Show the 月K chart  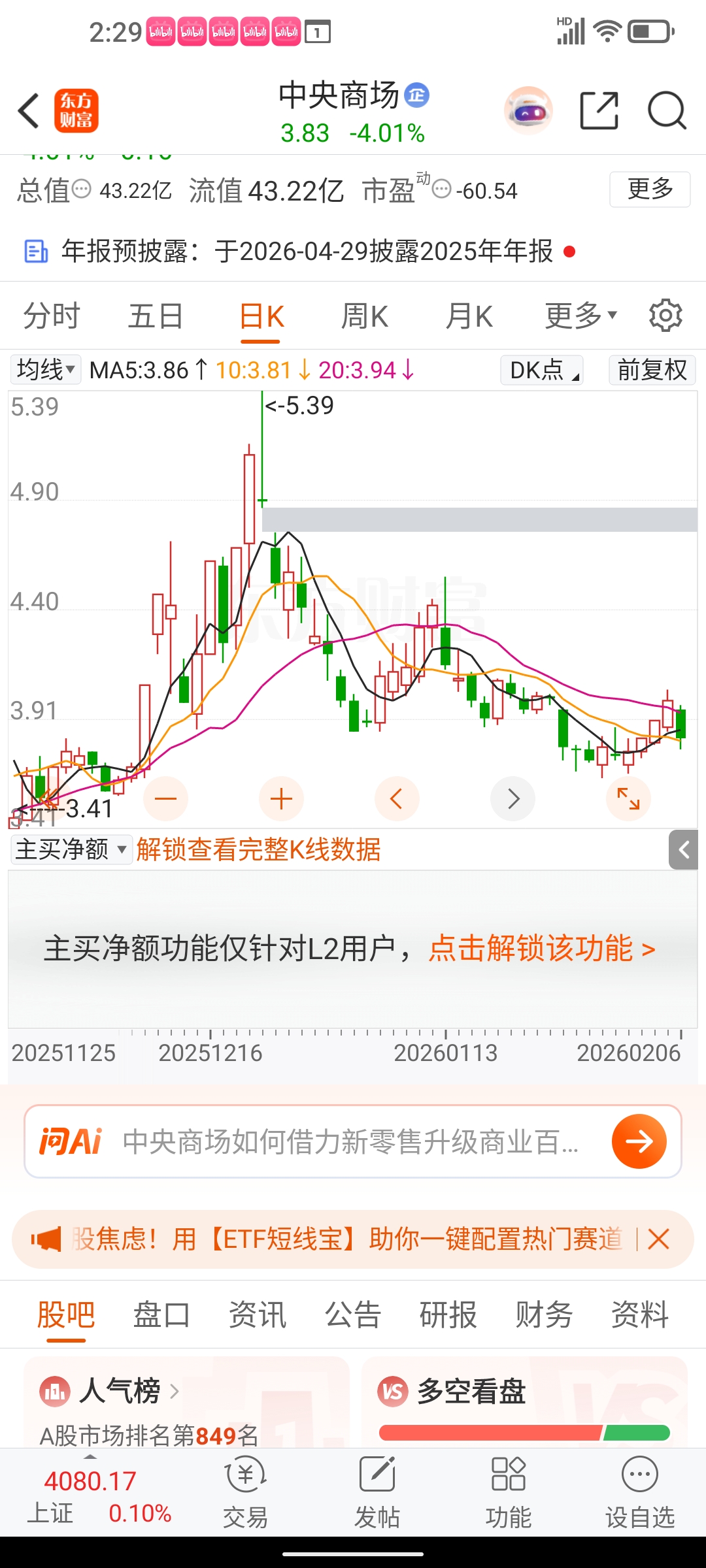click(469, 317)
